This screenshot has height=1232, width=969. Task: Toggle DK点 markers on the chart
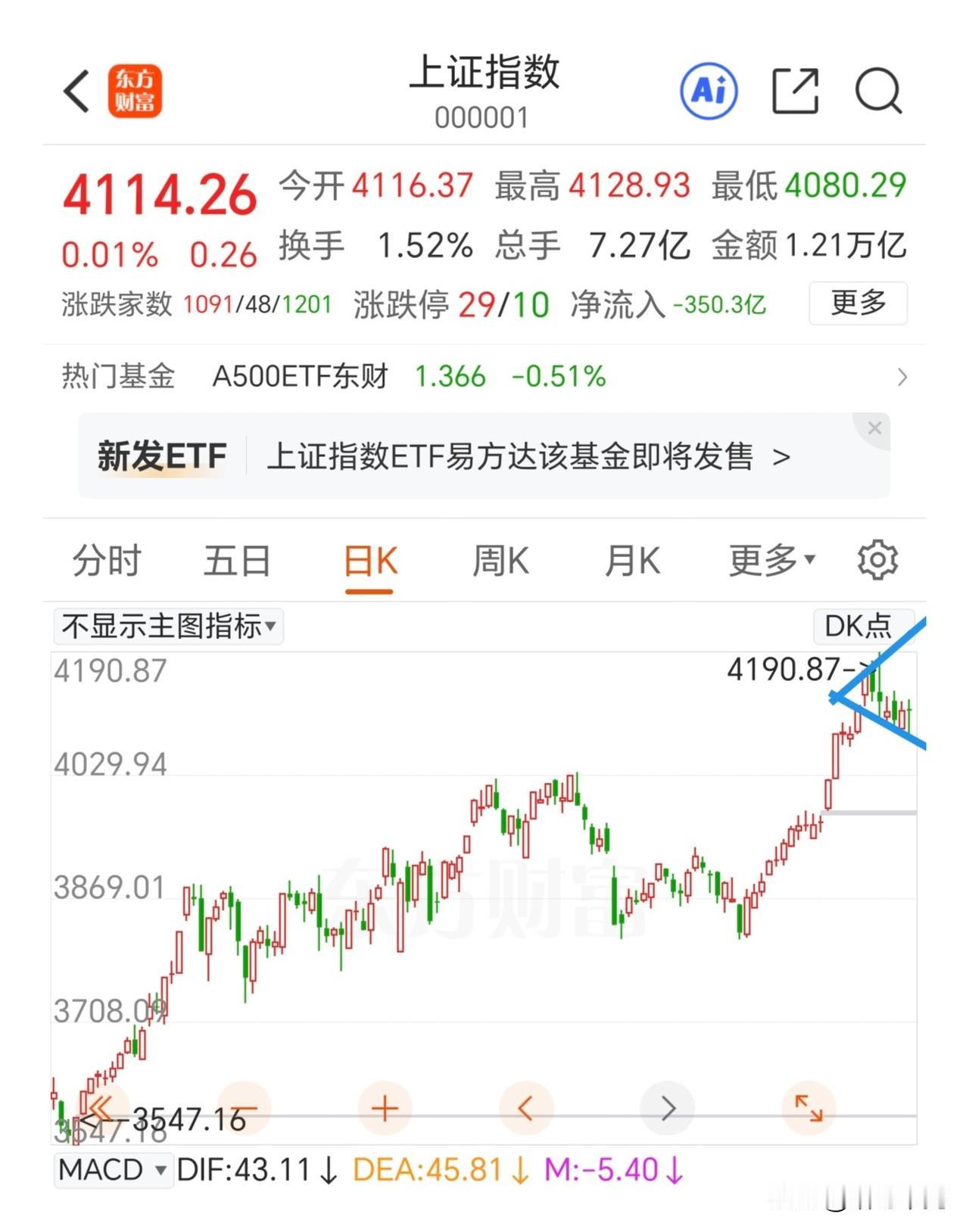tap(863, 627)
